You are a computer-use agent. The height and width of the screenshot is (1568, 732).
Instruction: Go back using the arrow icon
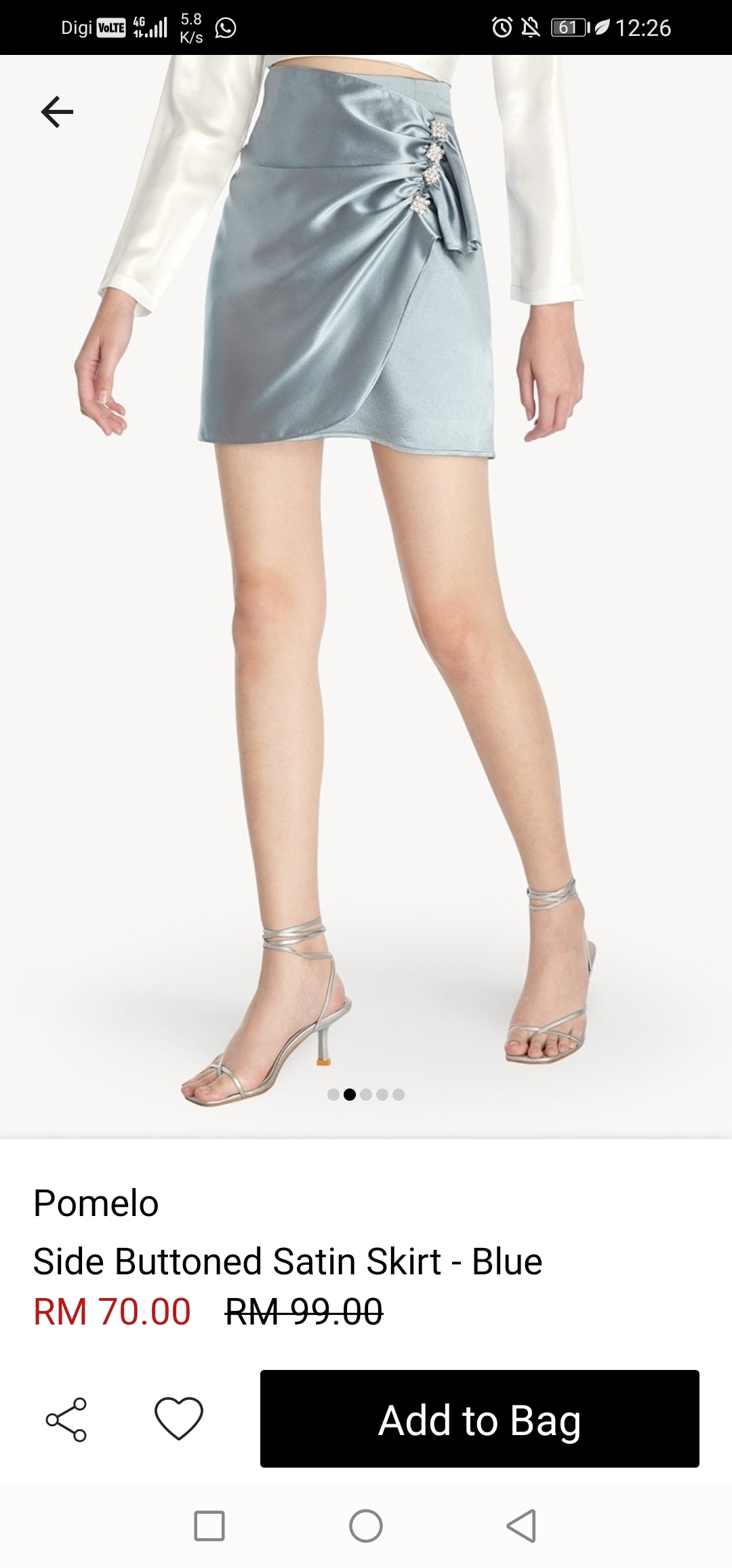57,112
